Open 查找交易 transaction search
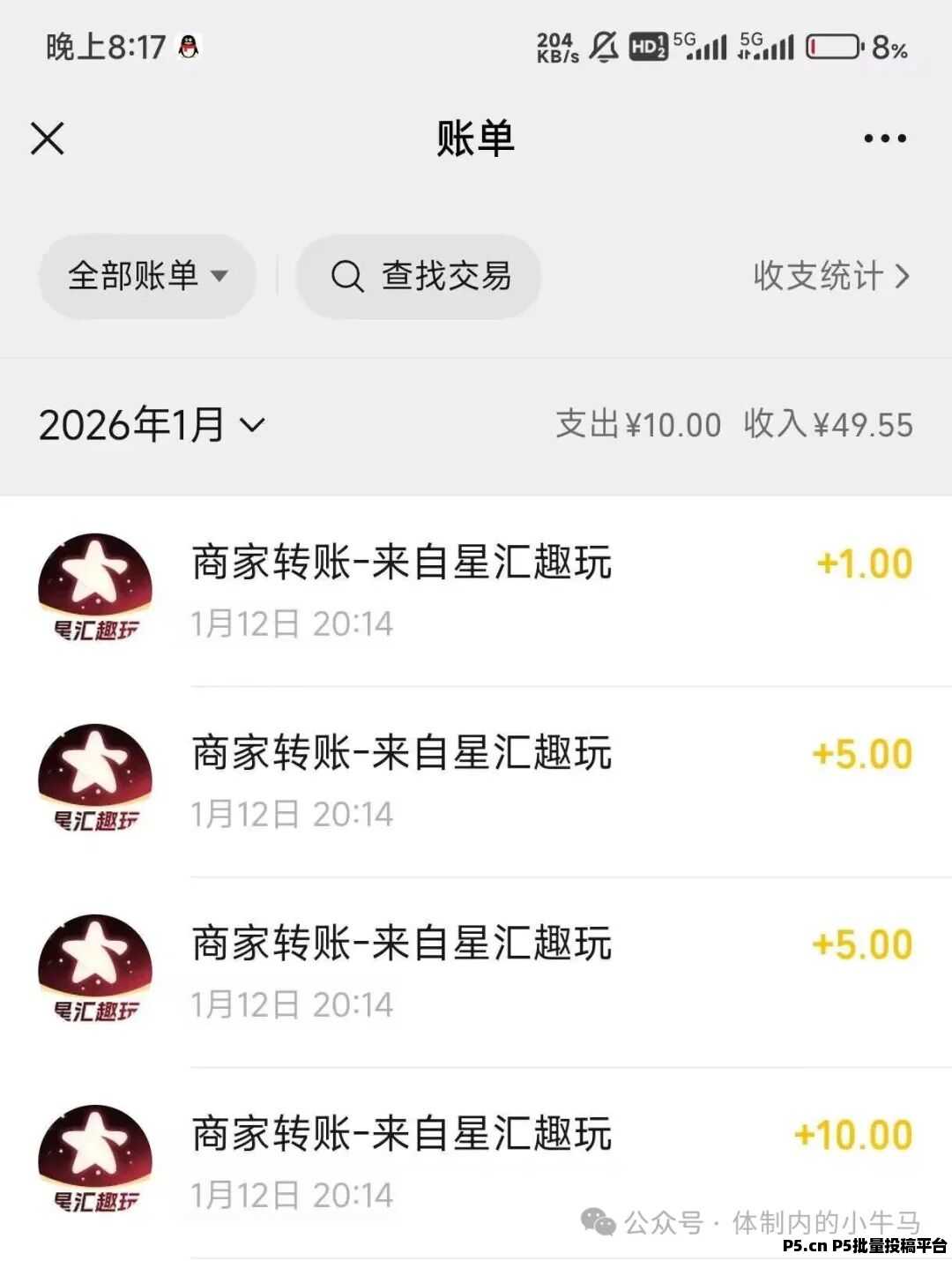This screenshot has height=1261, width=952. 419,276
